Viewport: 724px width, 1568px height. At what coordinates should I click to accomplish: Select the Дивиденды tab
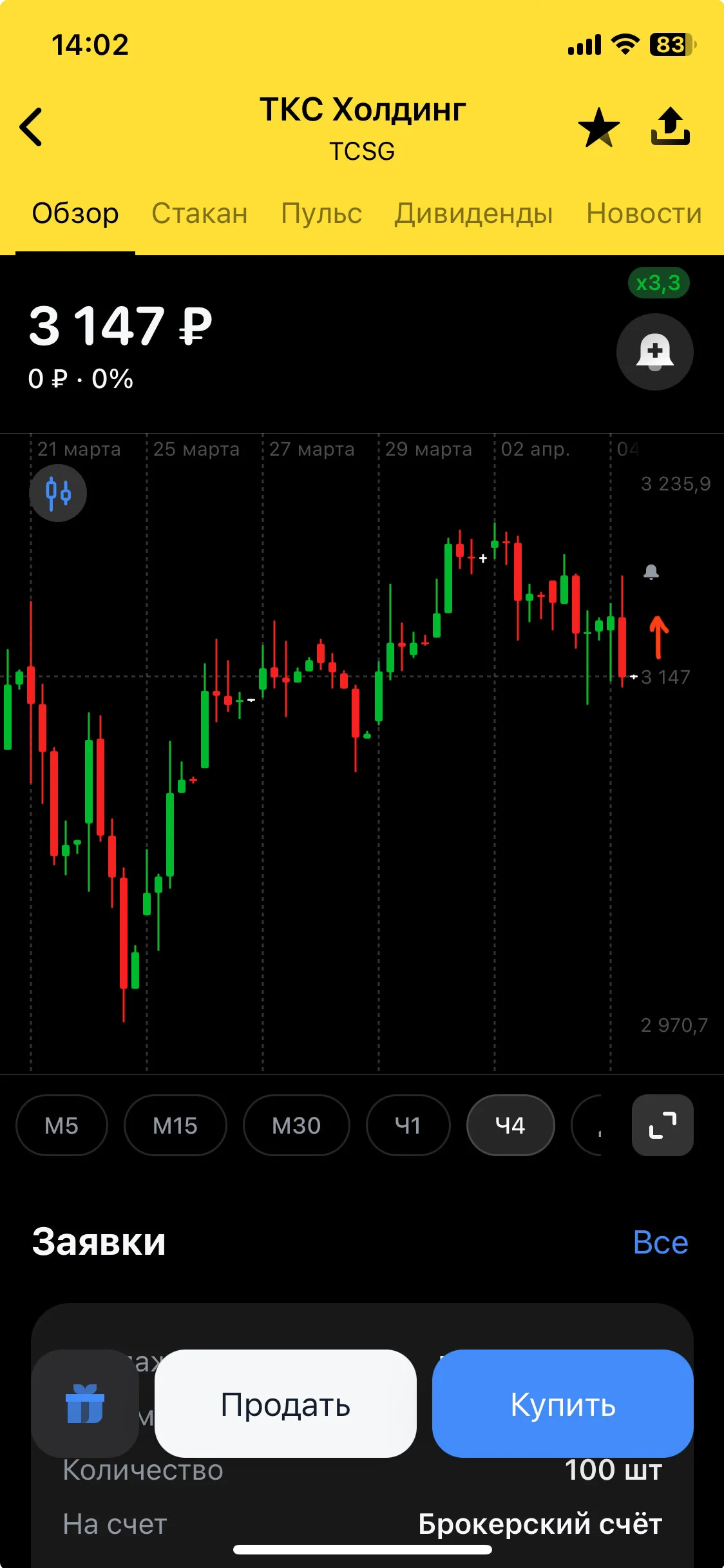(x=474, y=215)
